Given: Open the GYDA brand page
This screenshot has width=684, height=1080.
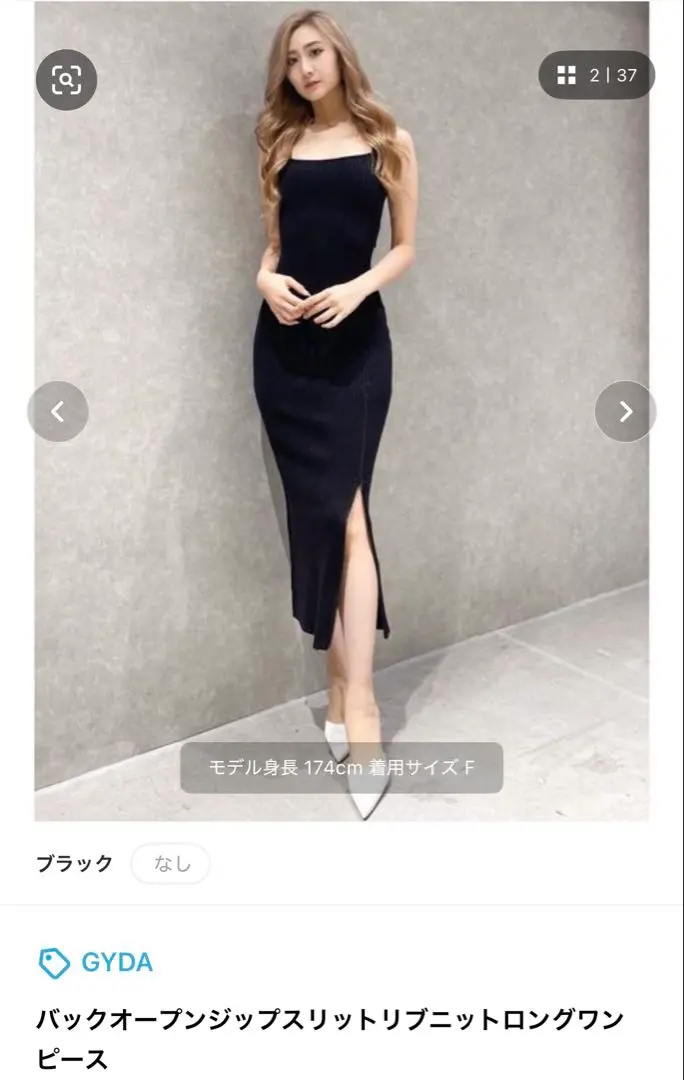Looking at the screenshot, I should coord(97,963).
